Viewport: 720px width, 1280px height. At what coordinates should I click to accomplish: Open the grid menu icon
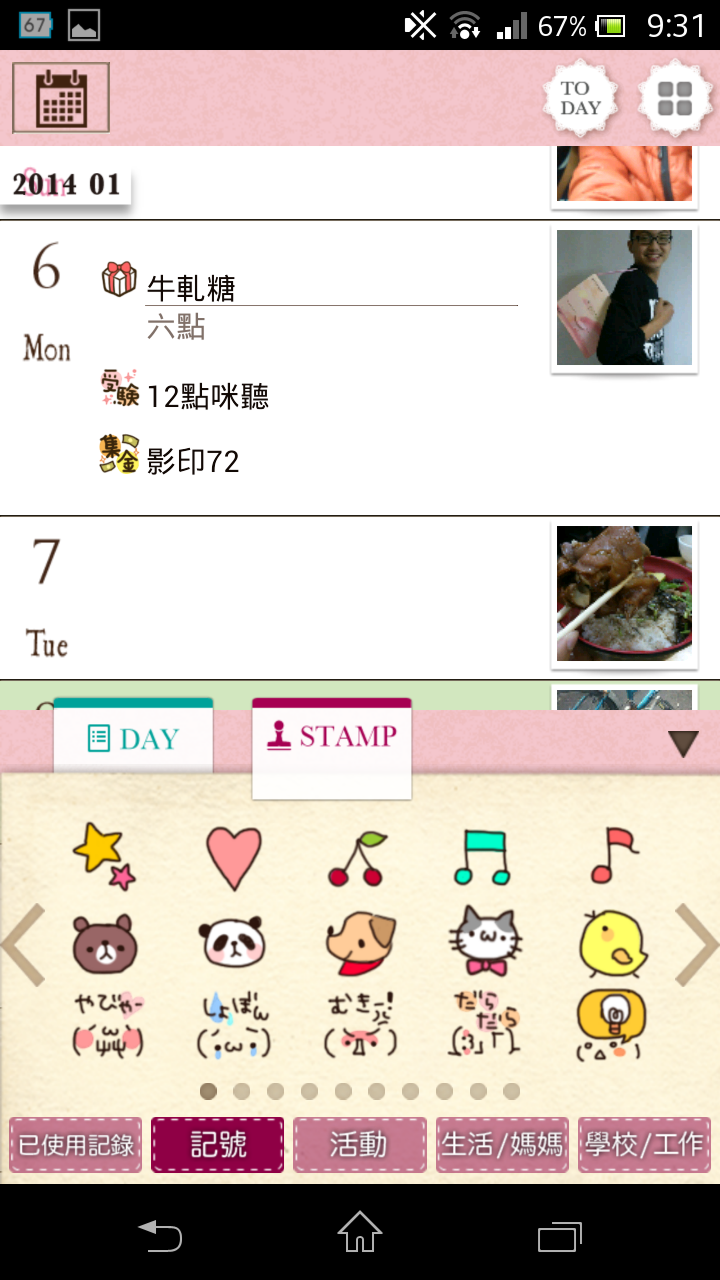click(x=675, y=98)
